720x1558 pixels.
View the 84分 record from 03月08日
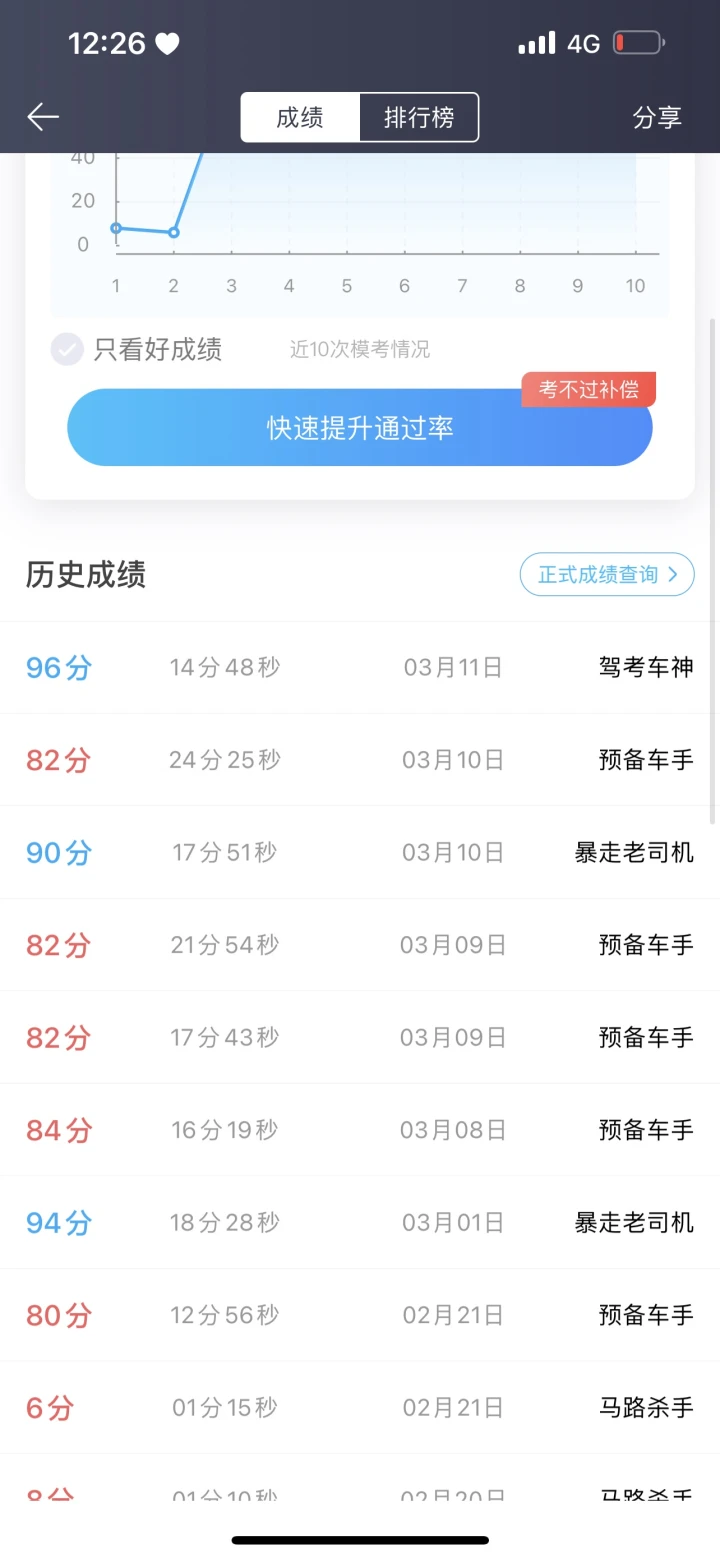pos(360,1130)
